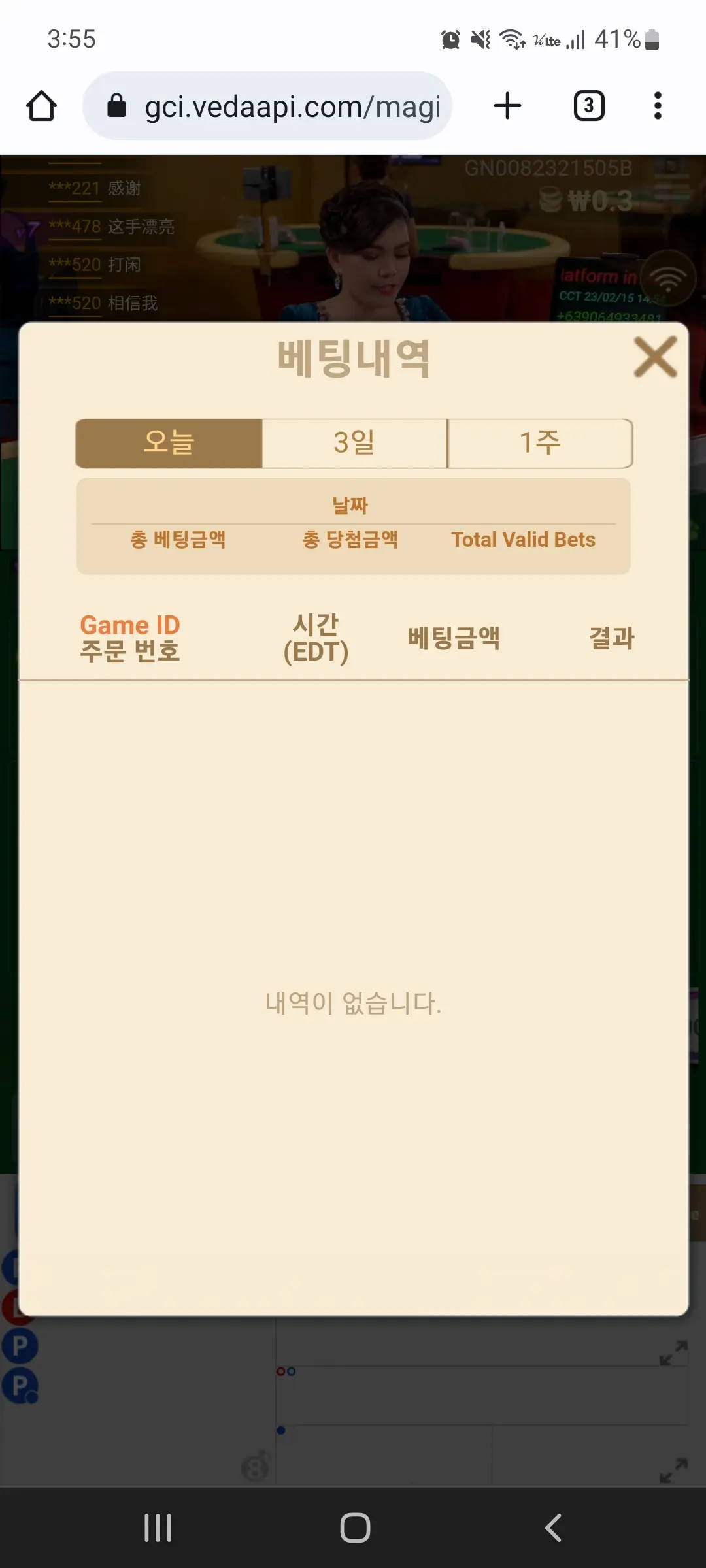This screenshot has height=1568, width=706.
Task: Open the tab switcher showing 3 tabs
Action: tap(589, 106)
